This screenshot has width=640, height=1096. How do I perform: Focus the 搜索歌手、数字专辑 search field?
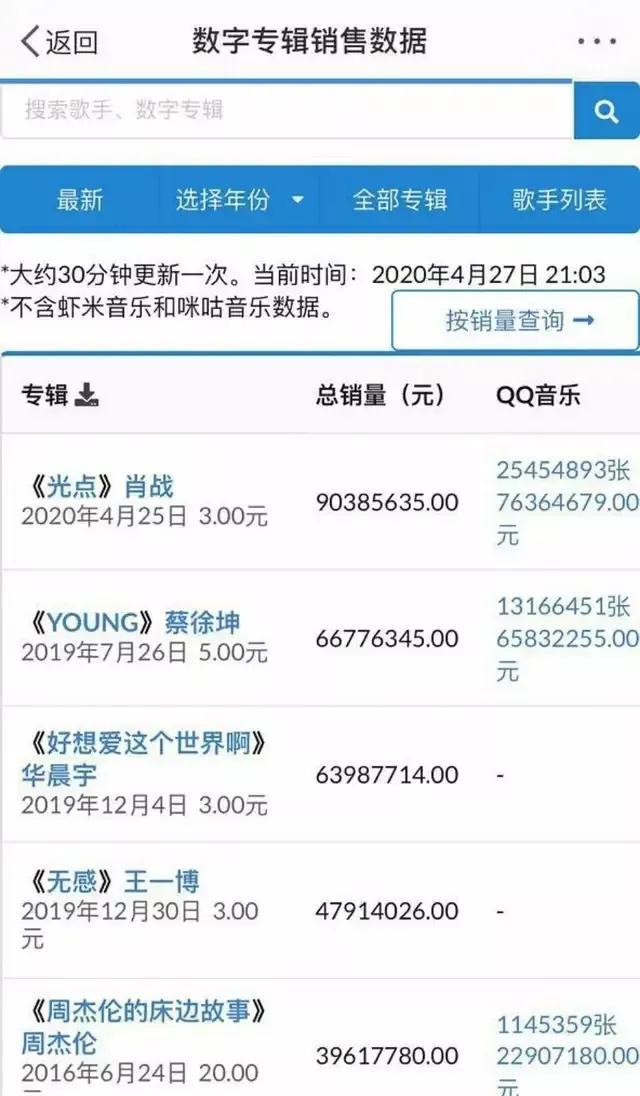pyautogui.click(x=286, y=110)
